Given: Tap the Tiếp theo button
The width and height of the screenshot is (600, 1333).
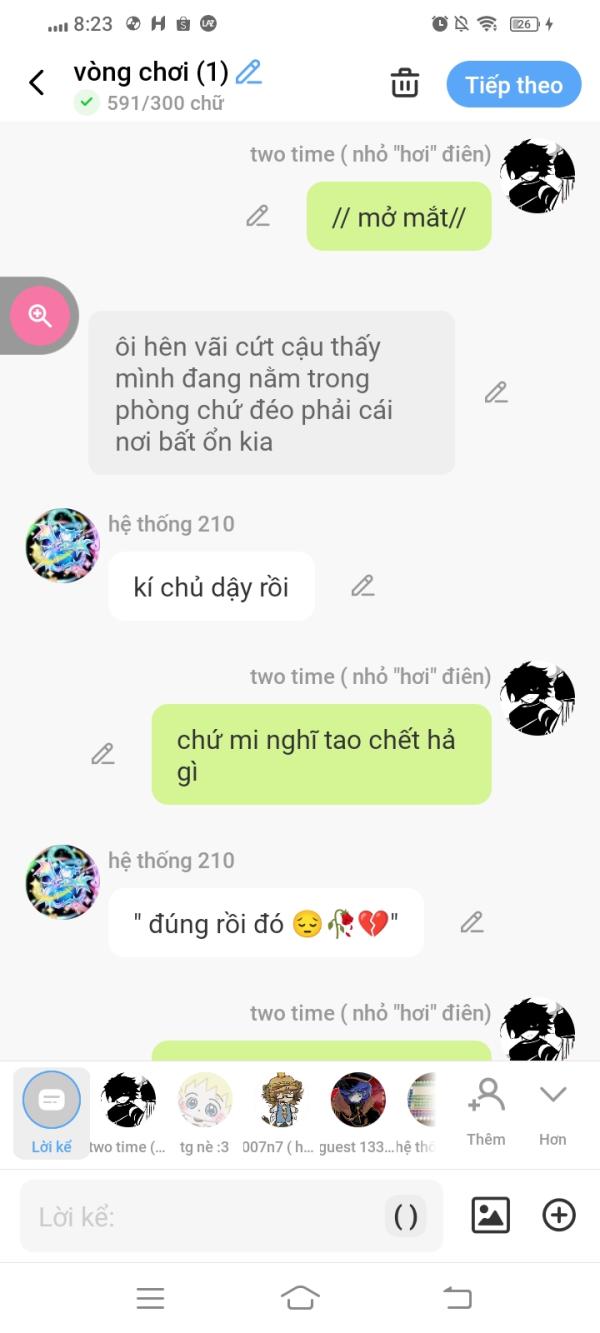Looking at the screenshot, I should click(513, 85).
